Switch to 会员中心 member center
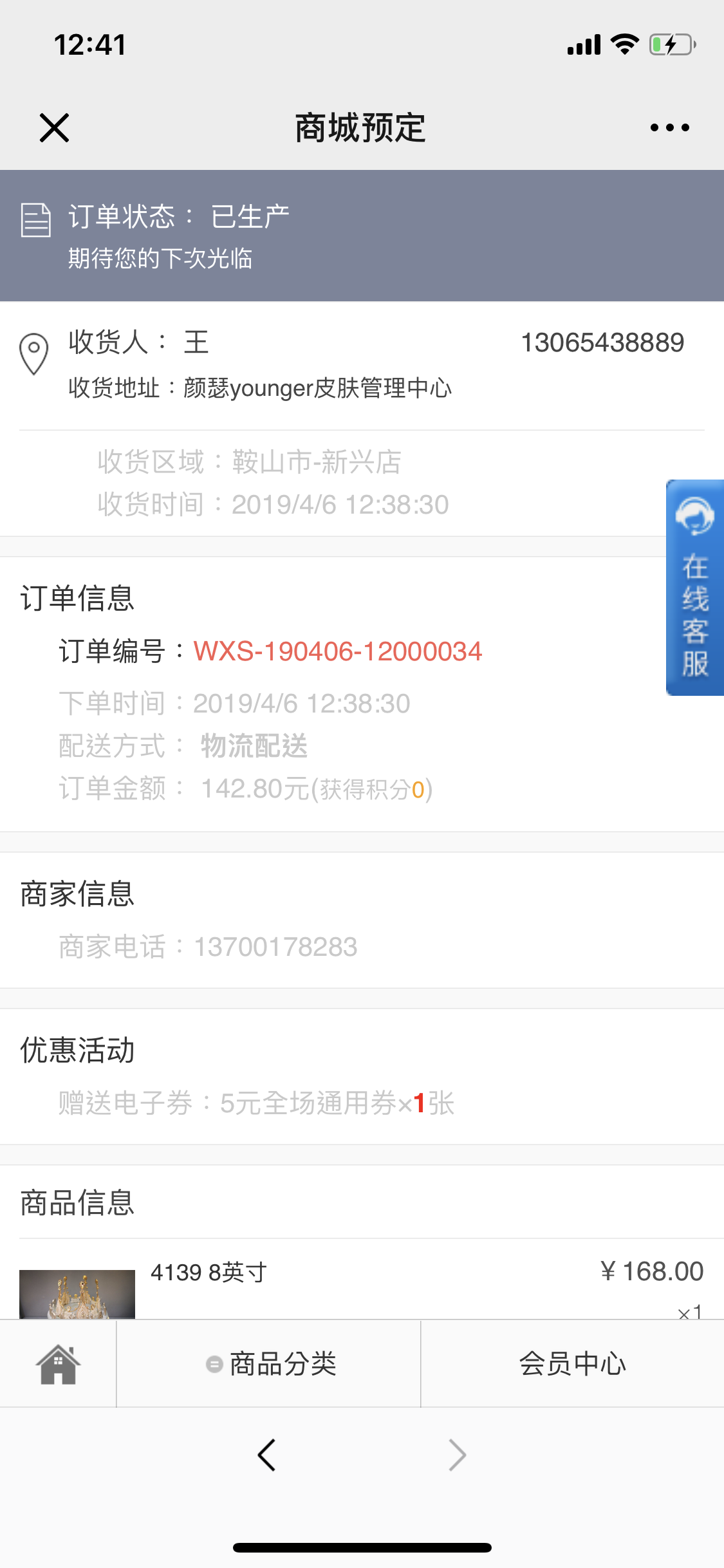The height and width of the screenshot is (1568, 724). tap(572, 1364)
